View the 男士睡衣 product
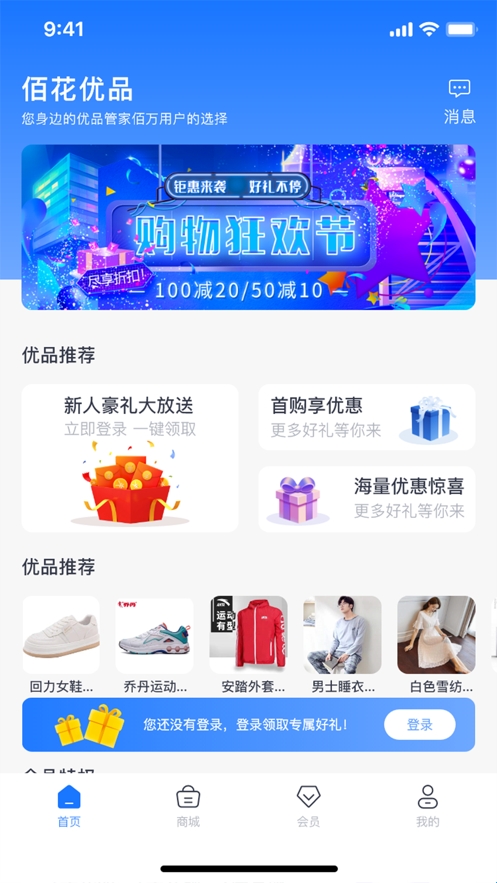This screenshot has width=497, height=883. pyautogui.click(x=343, y=645)
